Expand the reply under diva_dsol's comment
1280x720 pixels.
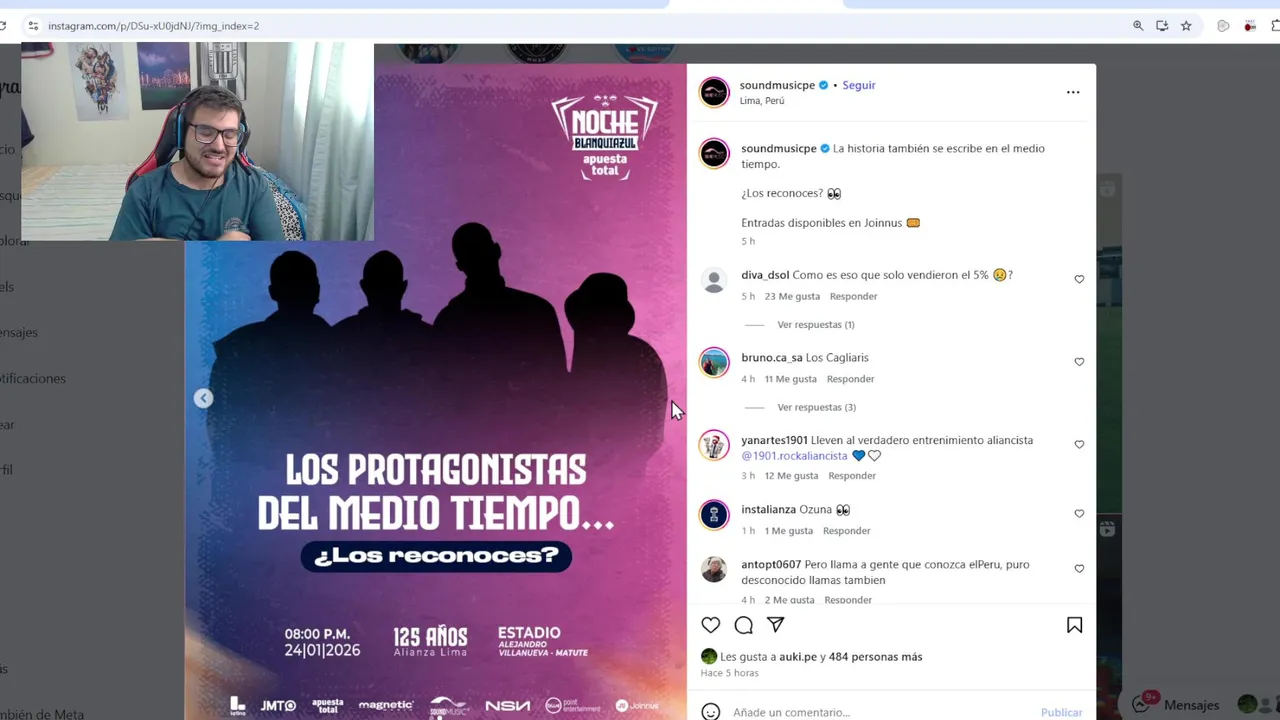tap(815, 324)
